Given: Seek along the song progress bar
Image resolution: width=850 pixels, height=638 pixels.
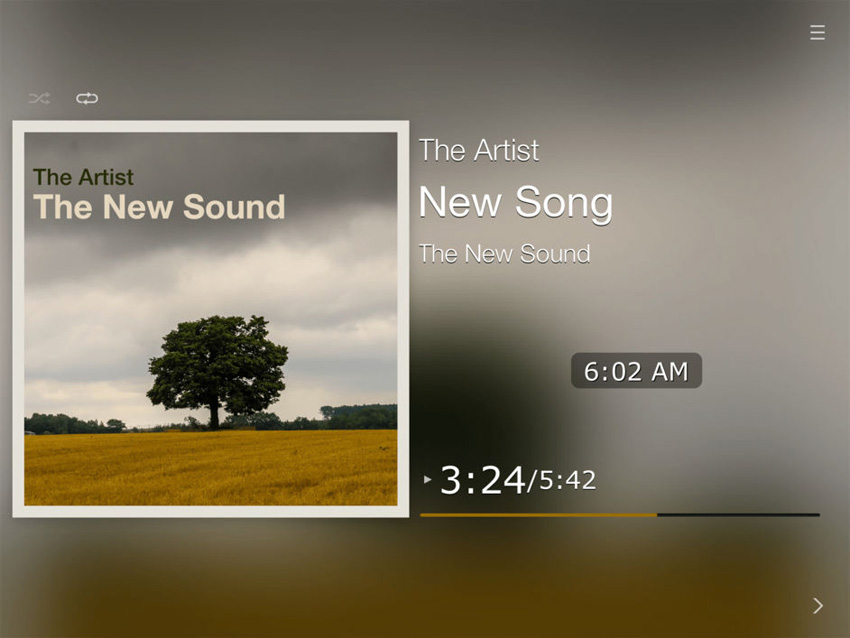Looking at the screenshot, I should [619, 514].
